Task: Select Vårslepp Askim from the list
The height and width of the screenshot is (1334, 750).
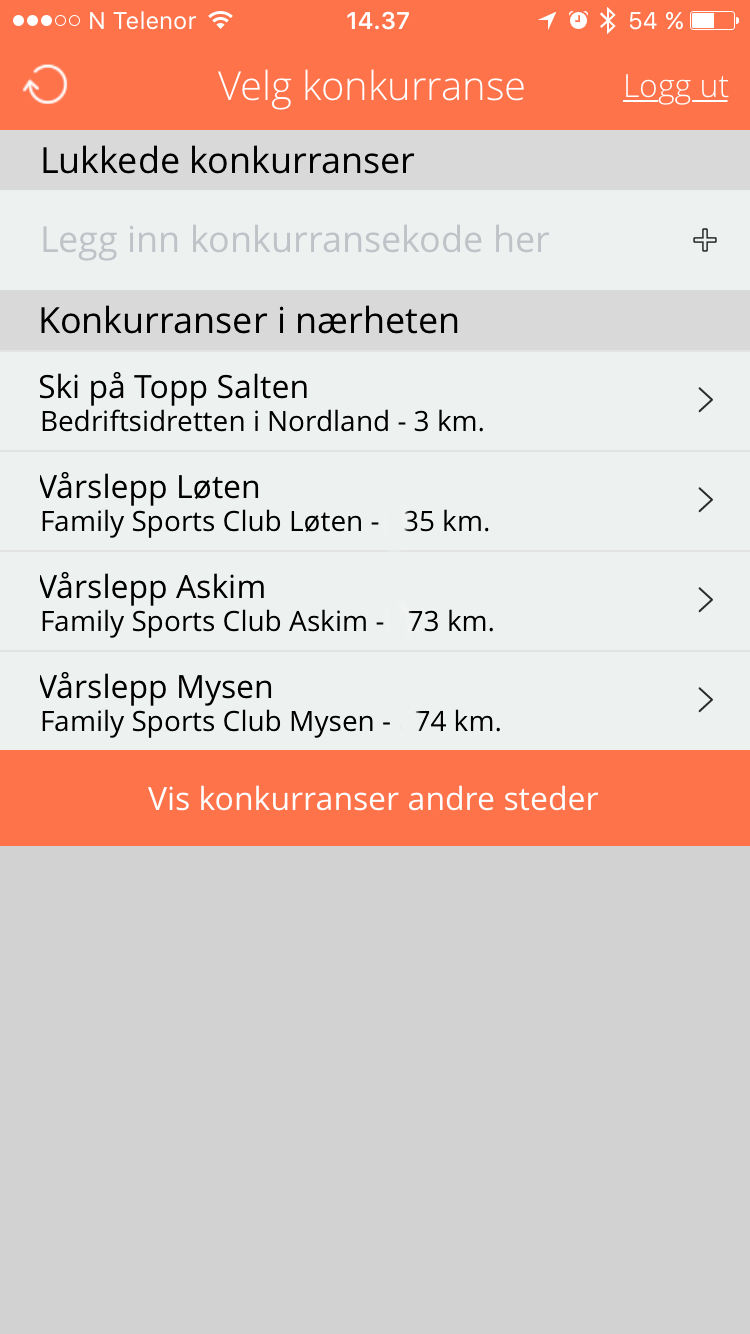Action: point(375,601)
